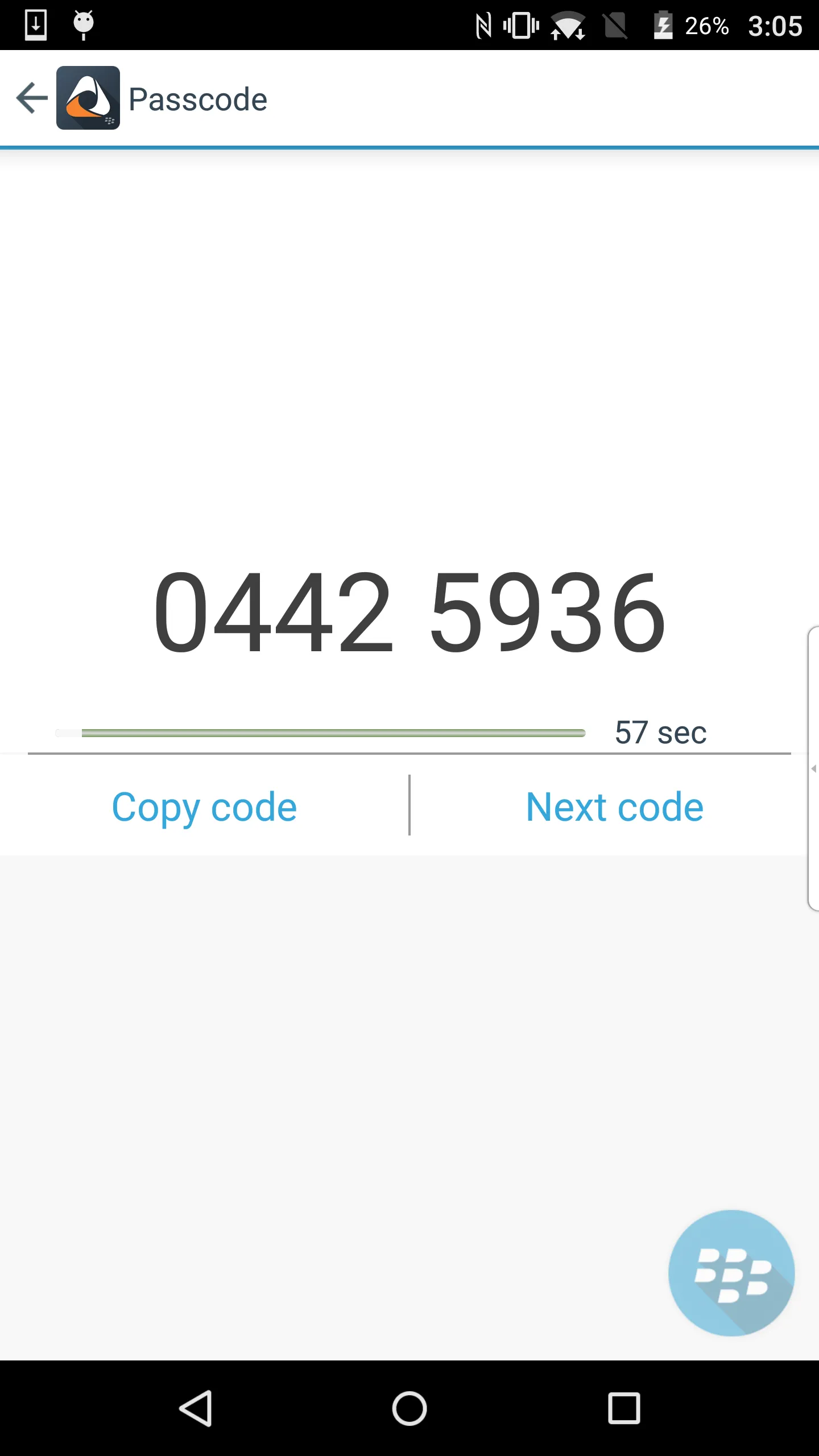The width and height of the screenshot is (819, 1456).
Task: Tap the 57 sec timer label
Action: click(661, 733)
